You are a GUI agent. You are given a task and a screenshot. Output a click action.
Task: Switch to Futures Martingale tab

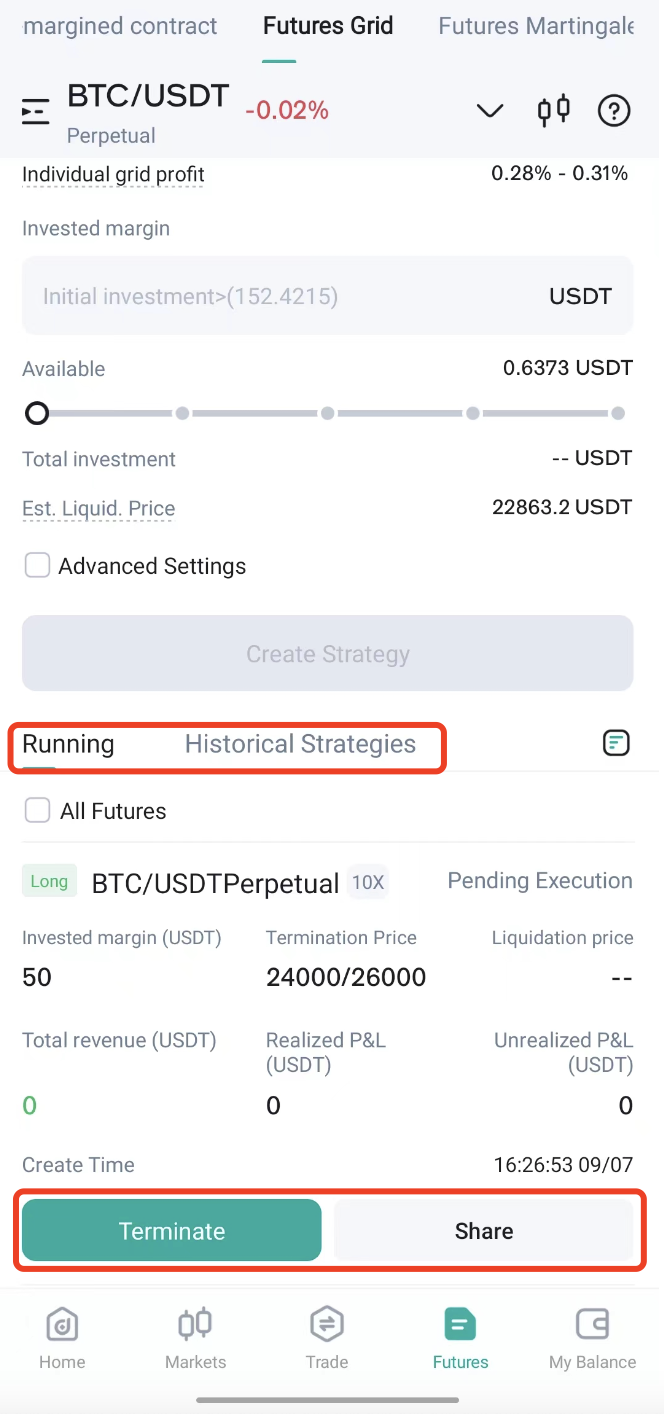536,26
